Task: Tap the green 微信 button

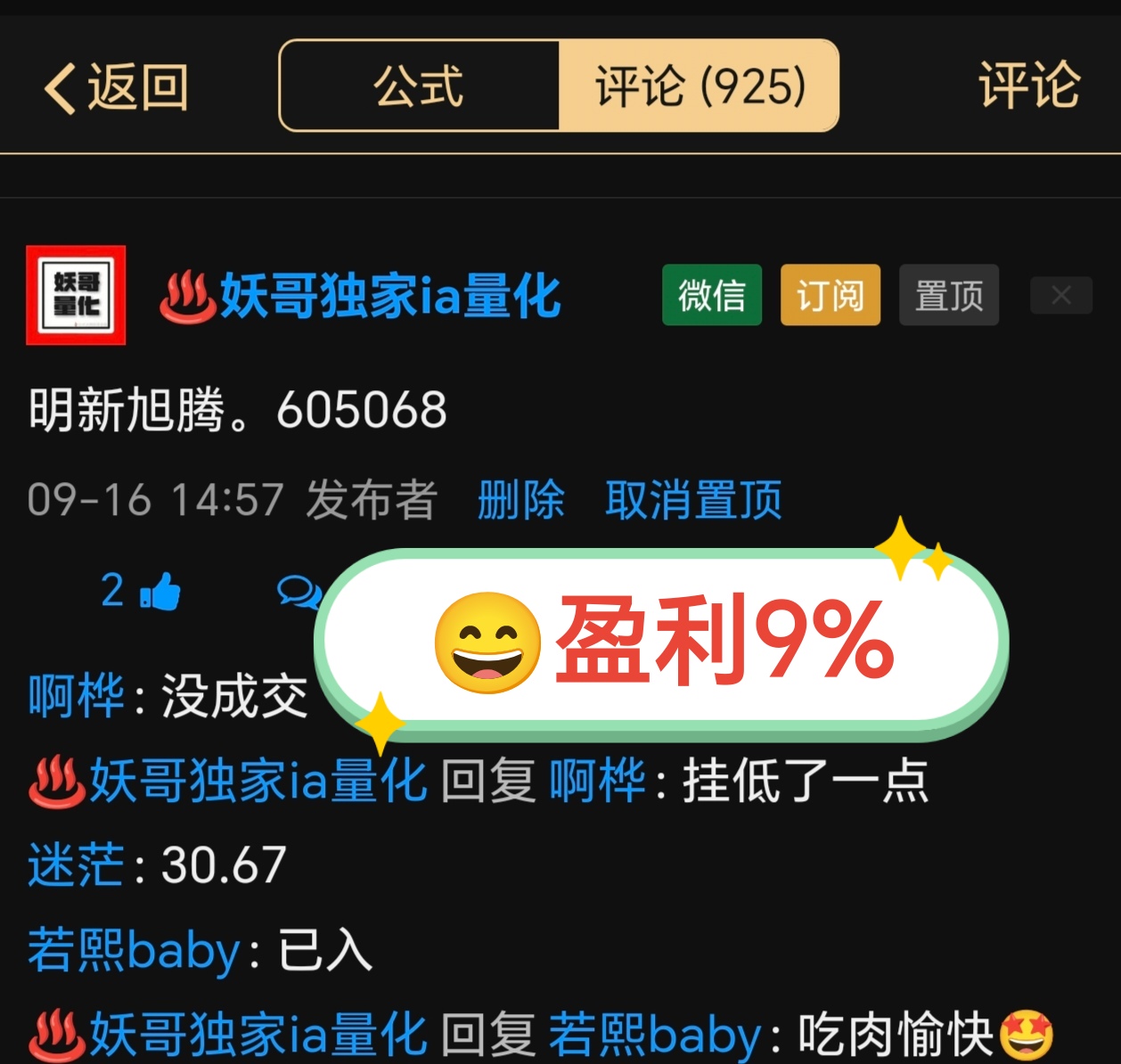Action: tap(711, 295)
